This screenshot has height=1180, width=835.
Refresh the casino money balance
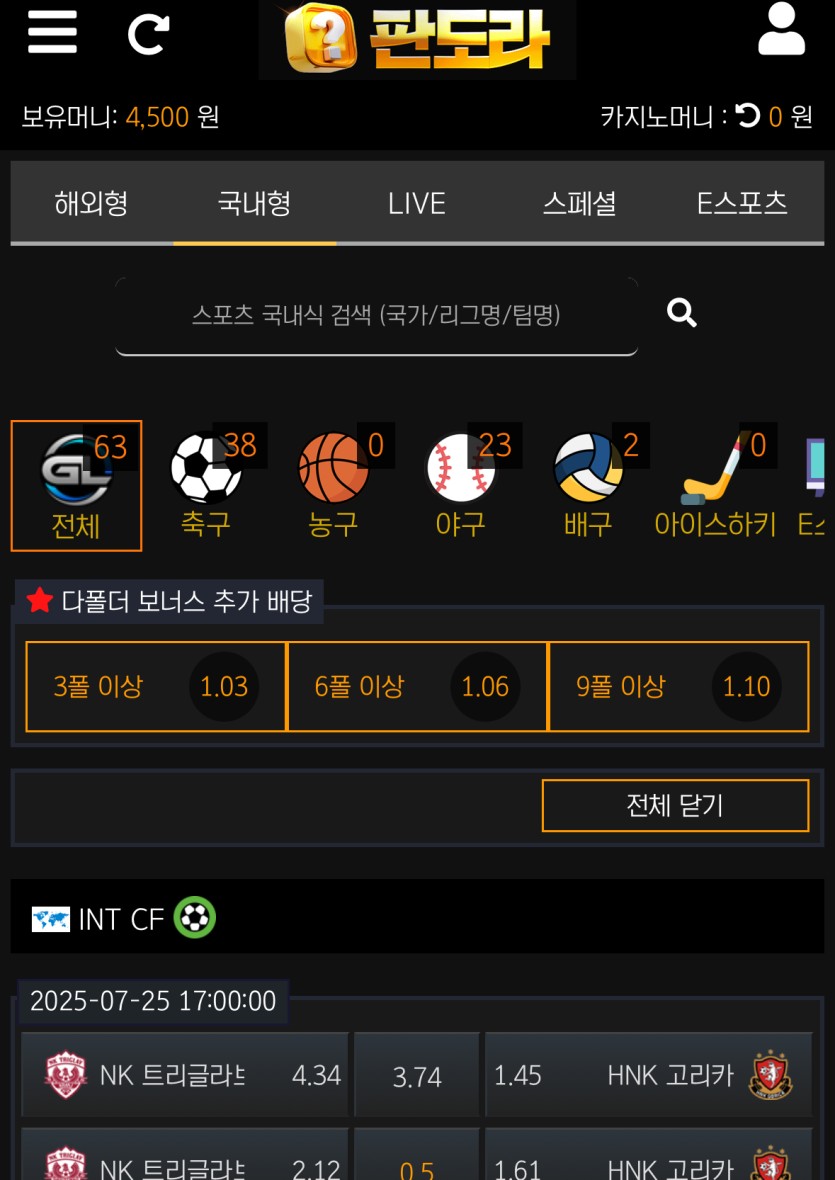tap(748, 117)
